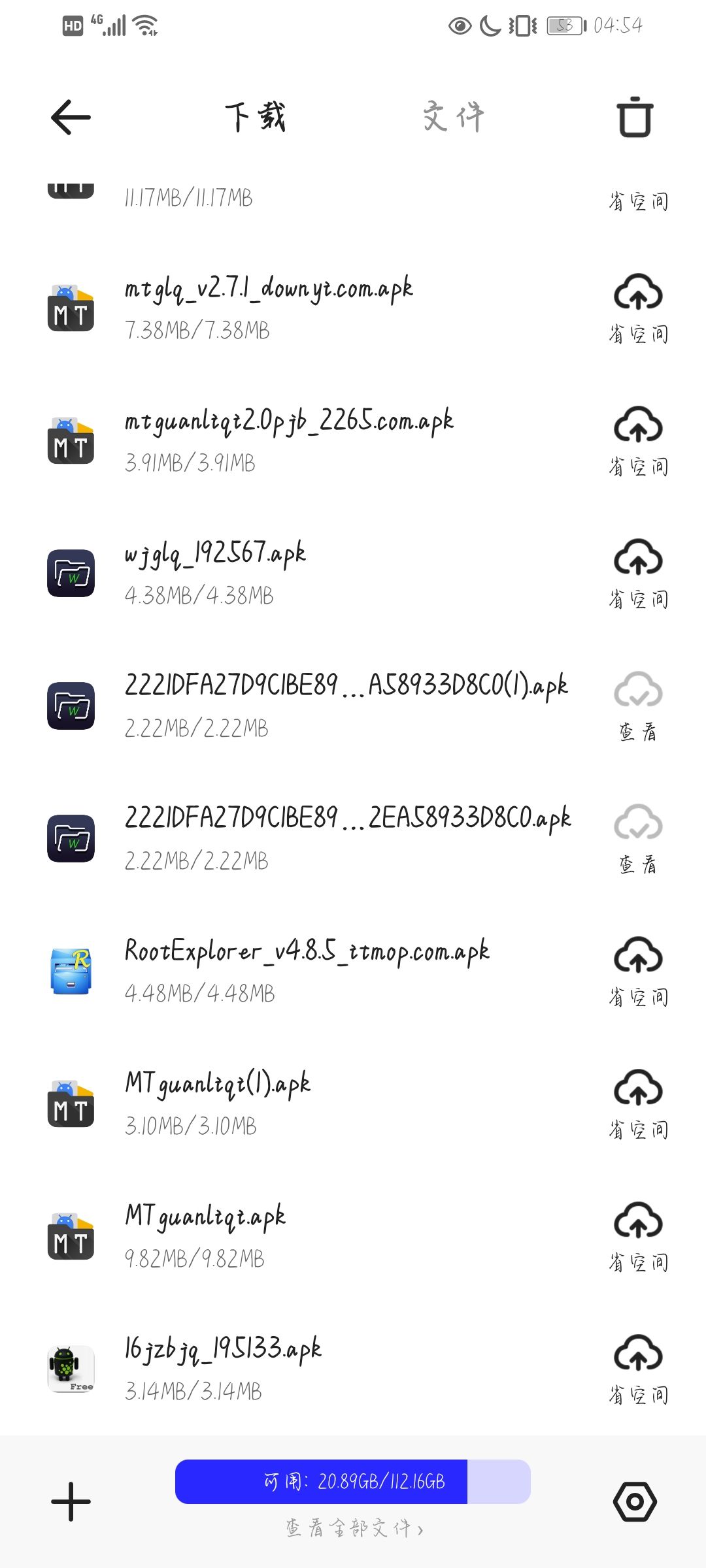Tap the storage usage bar showing 20.89GB/112.16GB

click(353, 1482)
